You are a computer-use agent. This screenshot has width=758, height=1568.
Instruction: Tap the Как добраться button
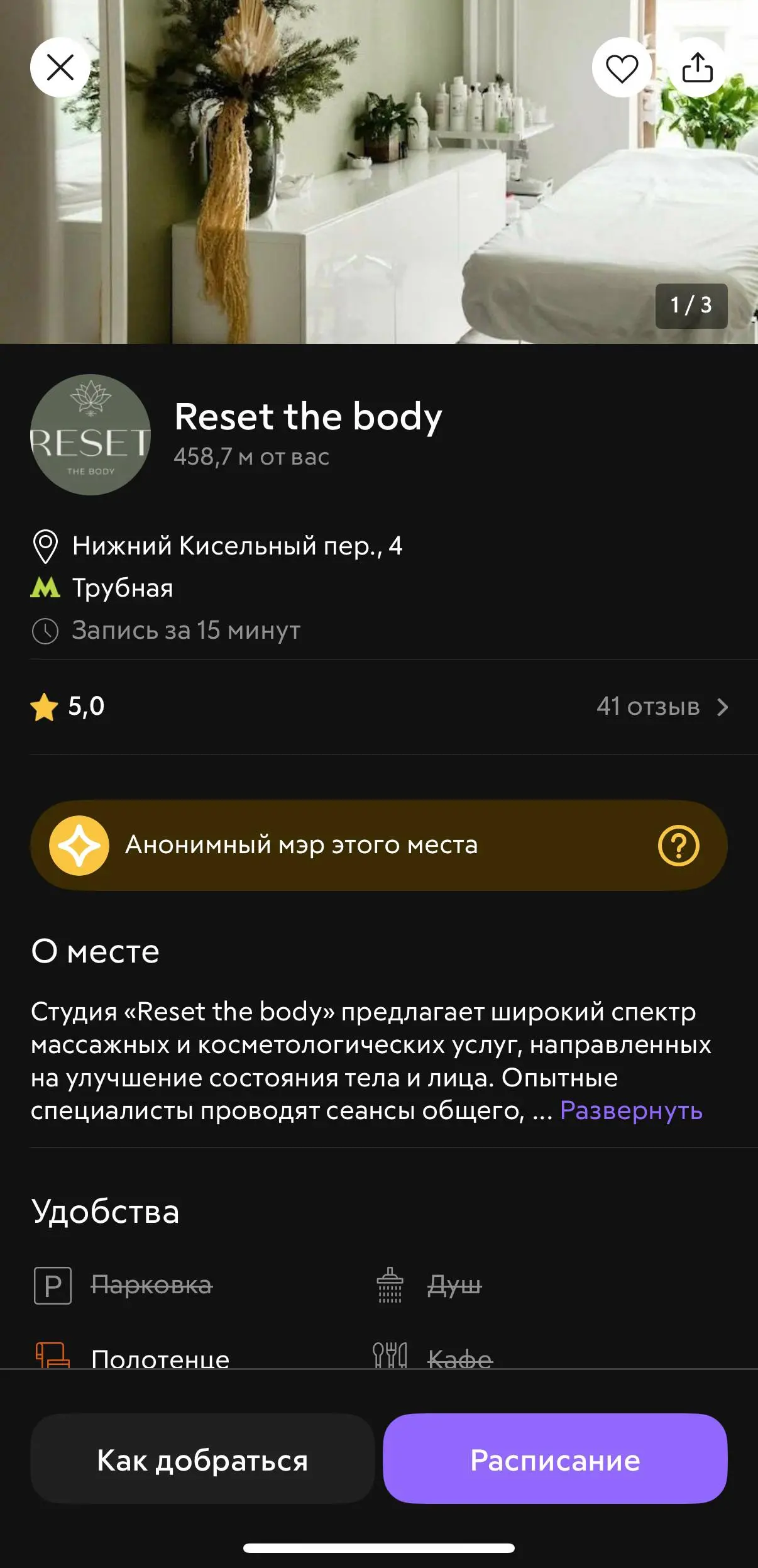pyautogui.click(x=202, y=1460)
